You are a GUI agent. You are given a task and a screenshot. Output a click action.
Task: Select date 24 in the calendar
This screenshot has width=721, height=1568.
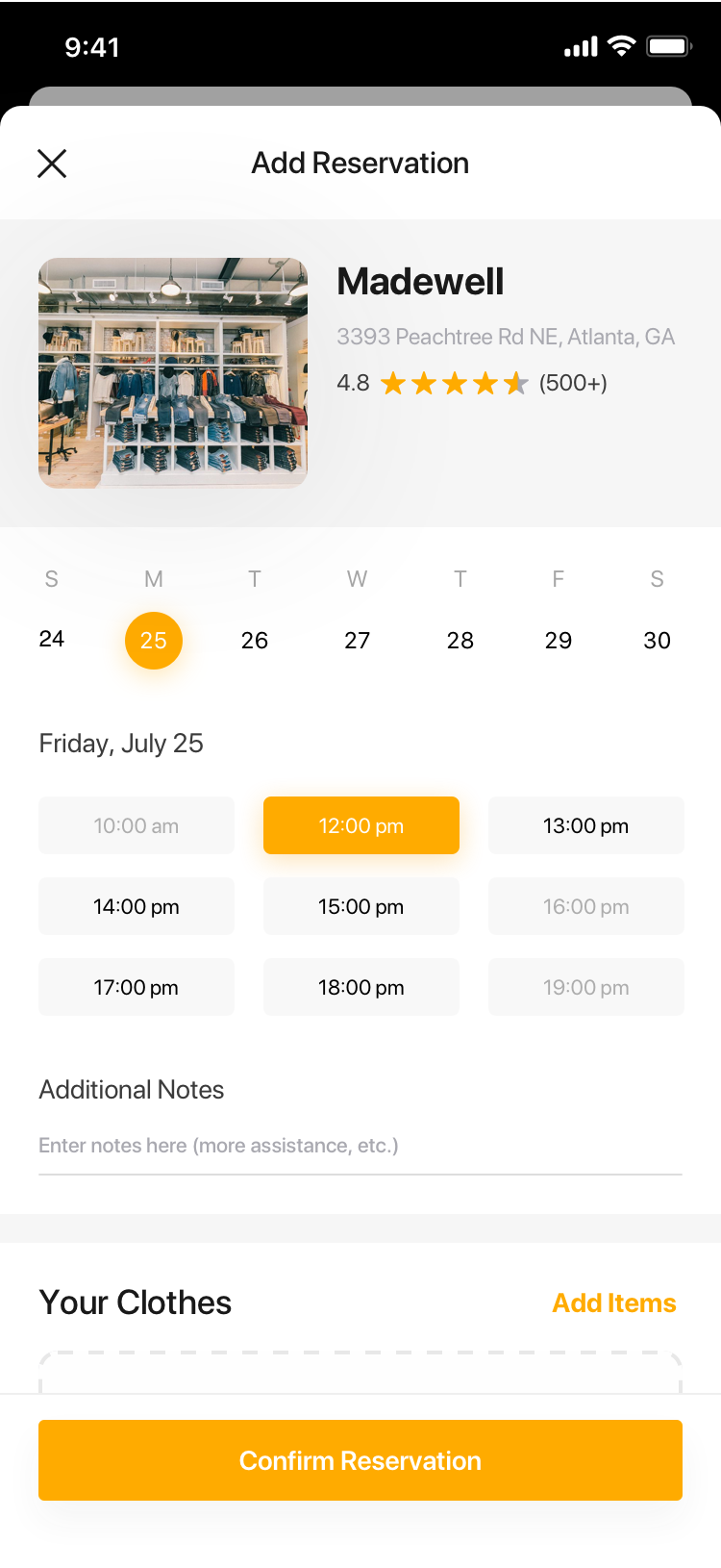coord(52,639)
